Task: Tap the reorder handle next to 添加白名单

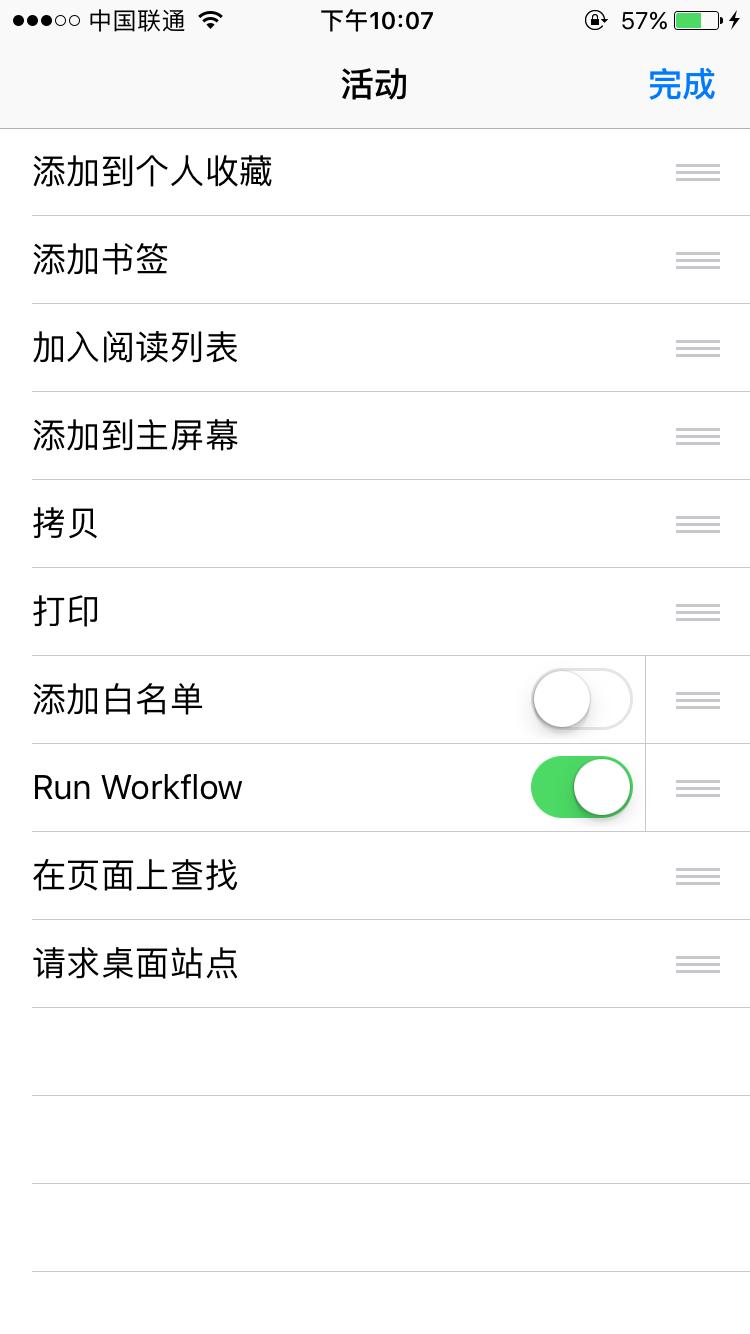Action: [x=697, y=699]
